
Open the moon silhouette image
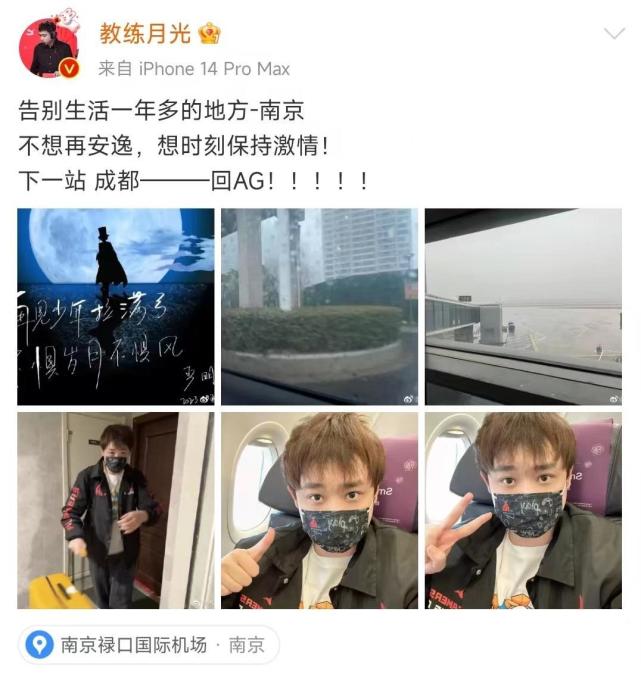115,306
